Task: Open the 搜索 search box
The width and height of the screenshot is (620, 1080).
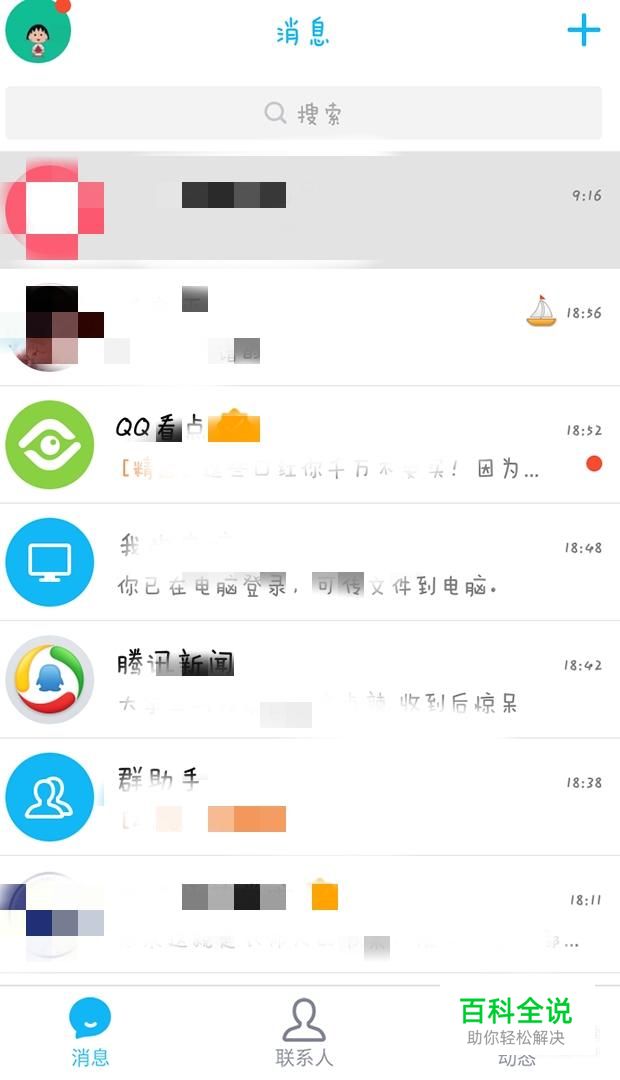Action: (304, 113)
